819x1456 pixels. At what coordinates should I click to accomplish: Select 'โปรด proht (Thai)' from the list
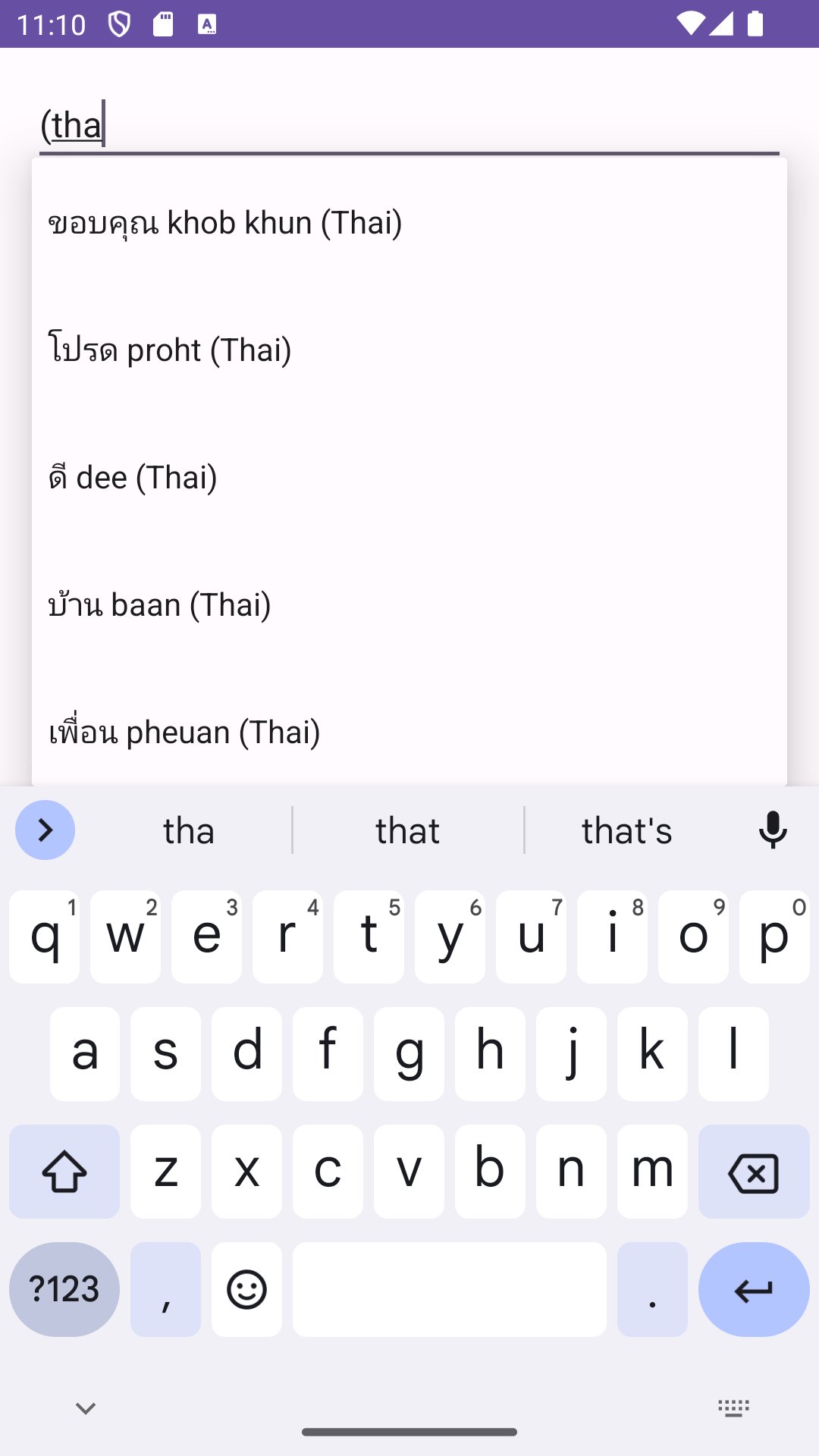pos(168,349)
